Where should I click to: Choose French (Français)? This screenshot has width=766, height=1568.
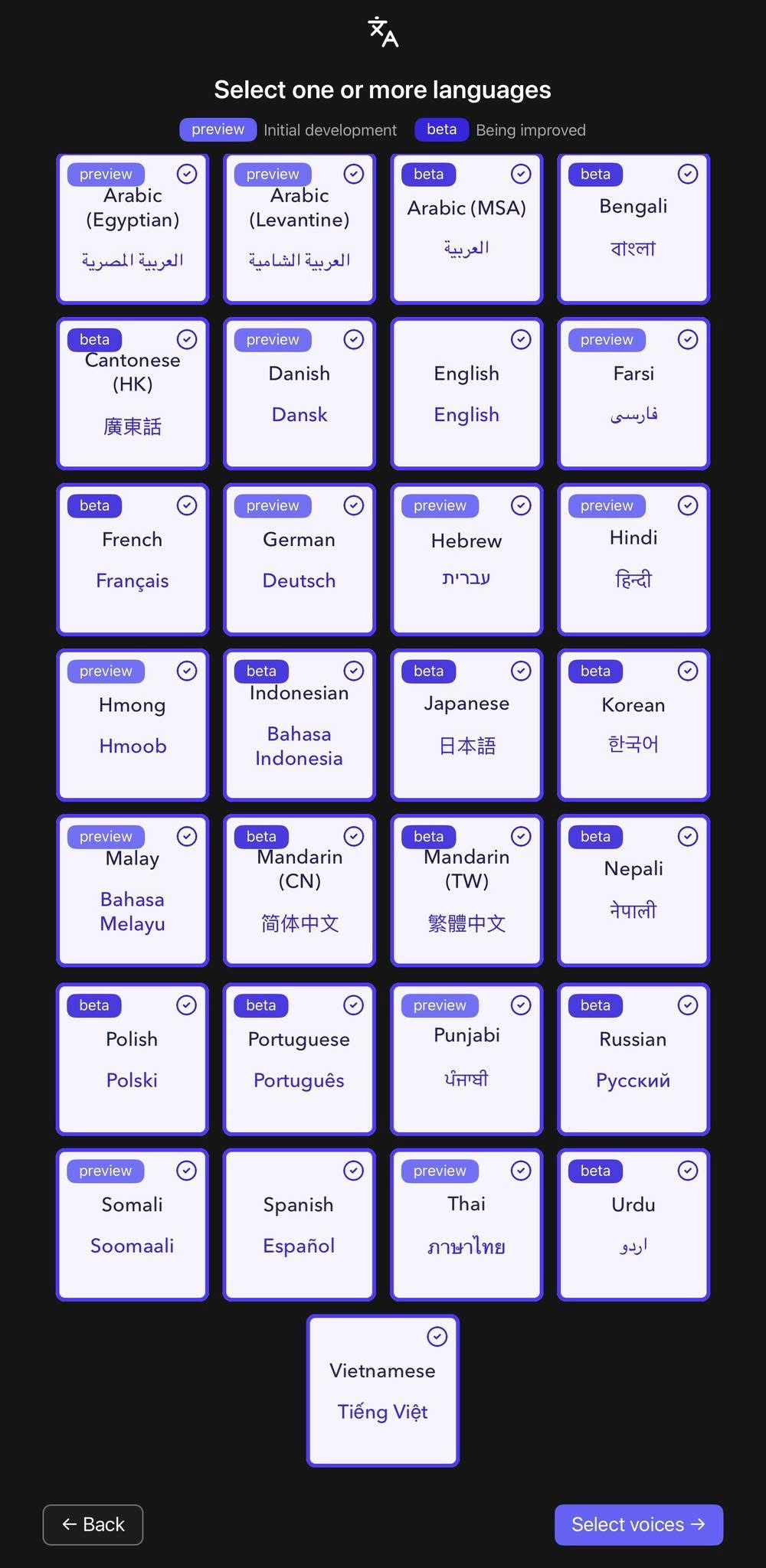coord(133,560)
